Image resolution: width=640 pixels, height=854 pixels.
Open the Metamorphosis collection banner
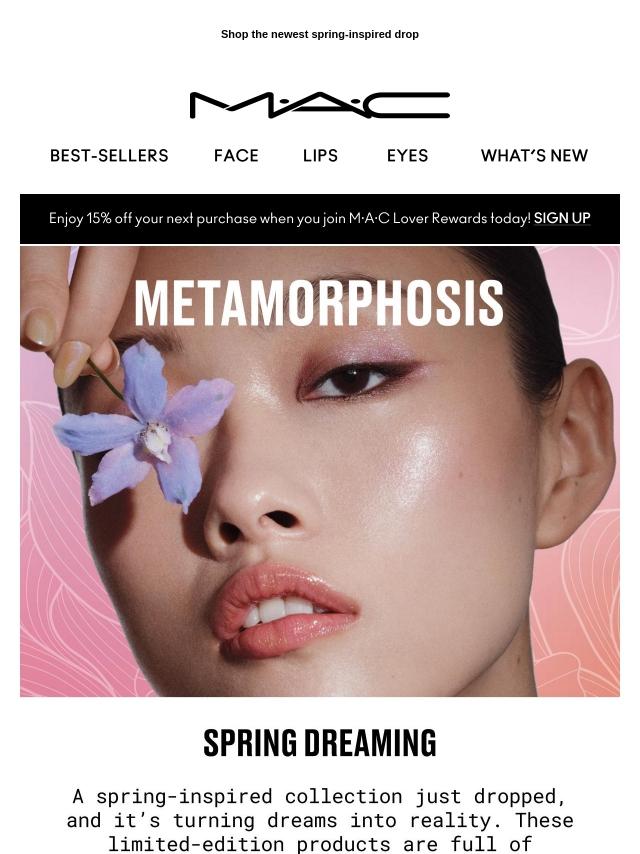320,470
